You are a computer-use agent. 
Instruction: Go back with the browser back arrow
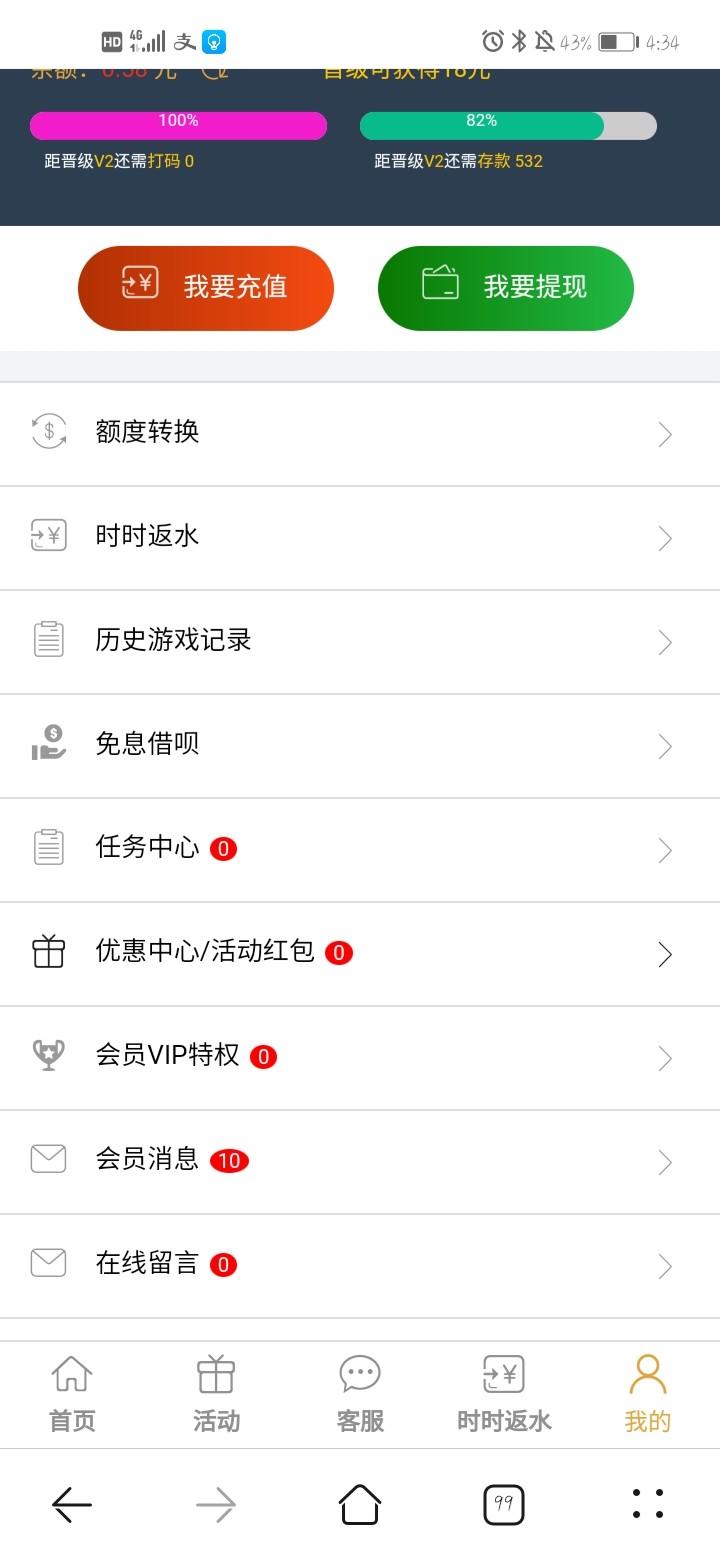(72, 1504)
